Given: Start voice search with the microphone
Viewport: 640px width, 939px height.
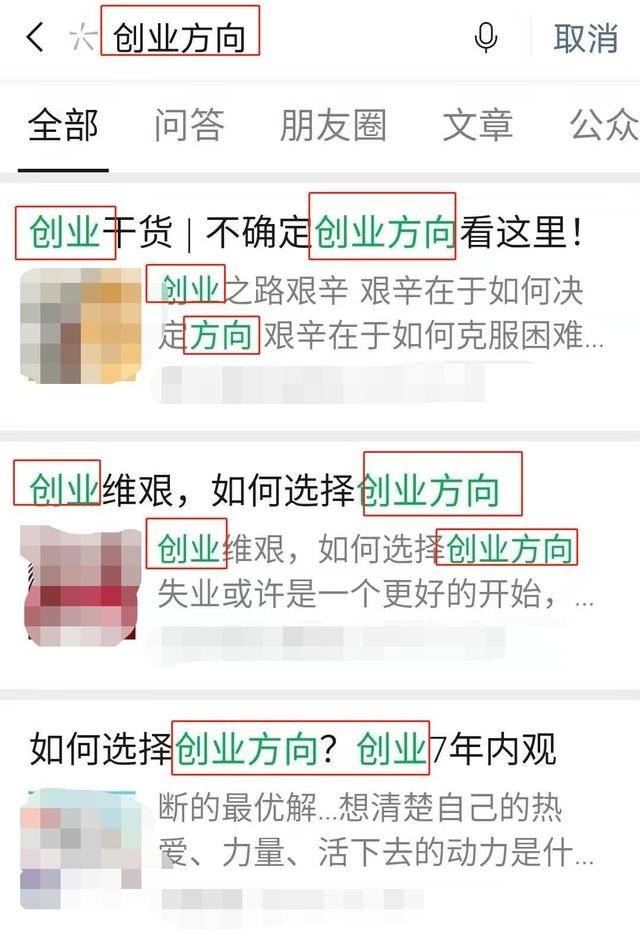Looking at the screenshot, I should pos(486,38).
